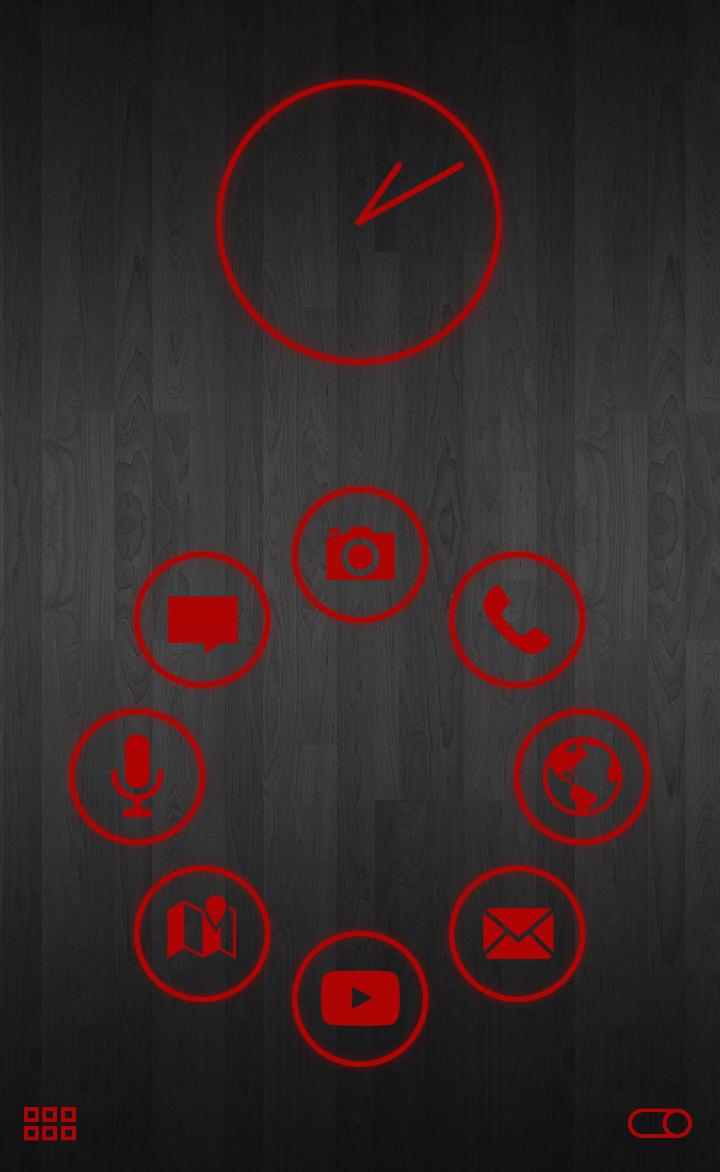
Task: Tap the toggle switch icon
Action: tap(660, 1123)
